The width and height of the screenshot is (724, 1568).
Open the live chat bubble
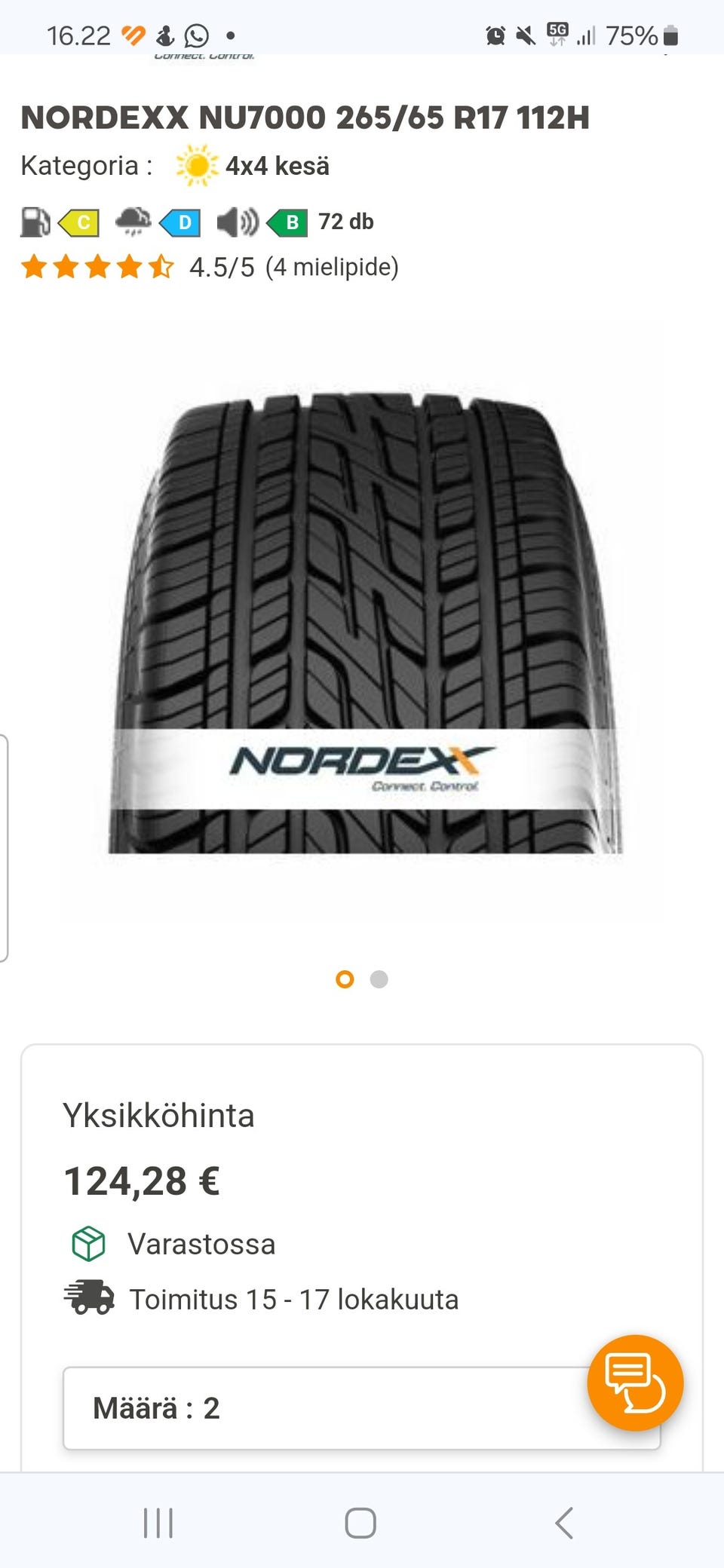point(635,1383)
